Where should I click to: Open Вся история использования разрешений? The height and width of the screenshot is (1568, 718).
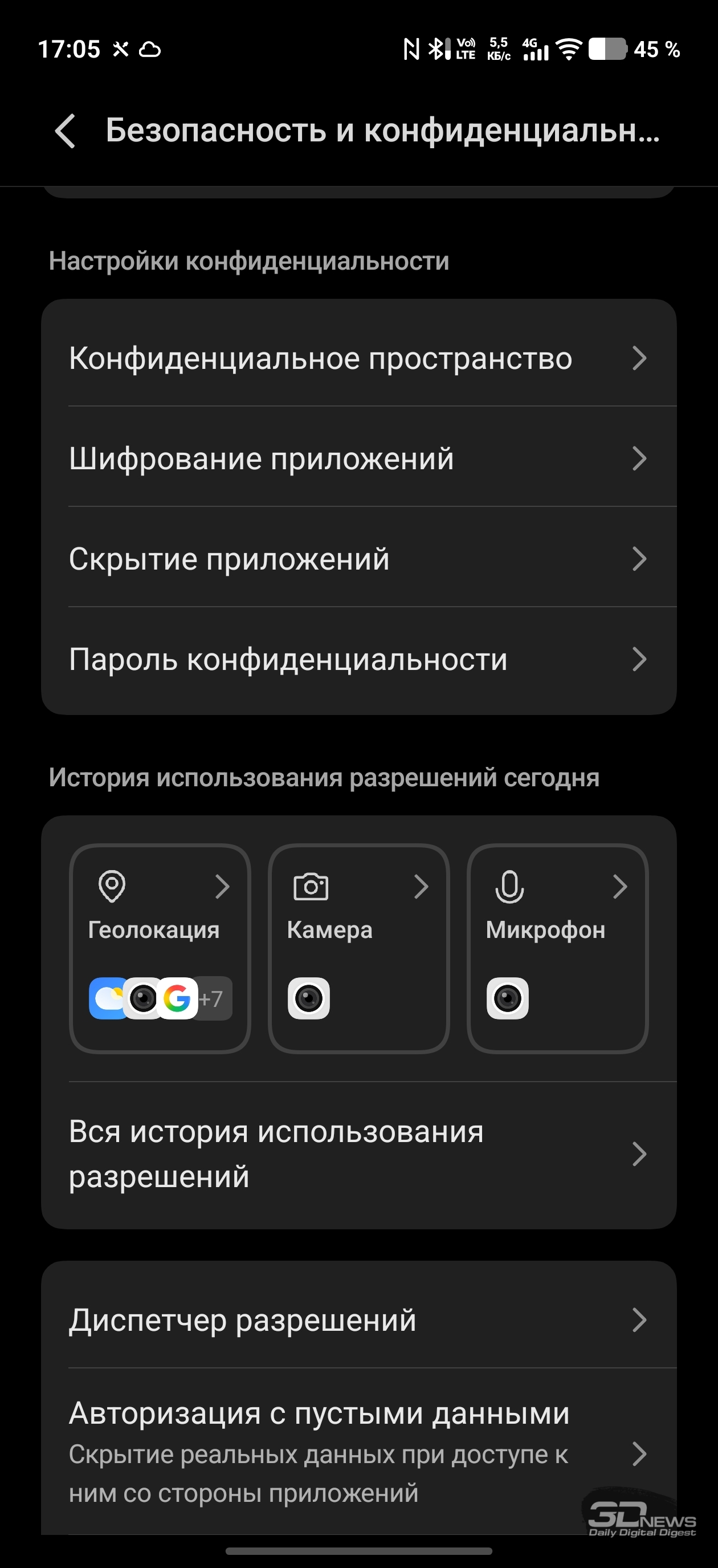click(358, 1153)
